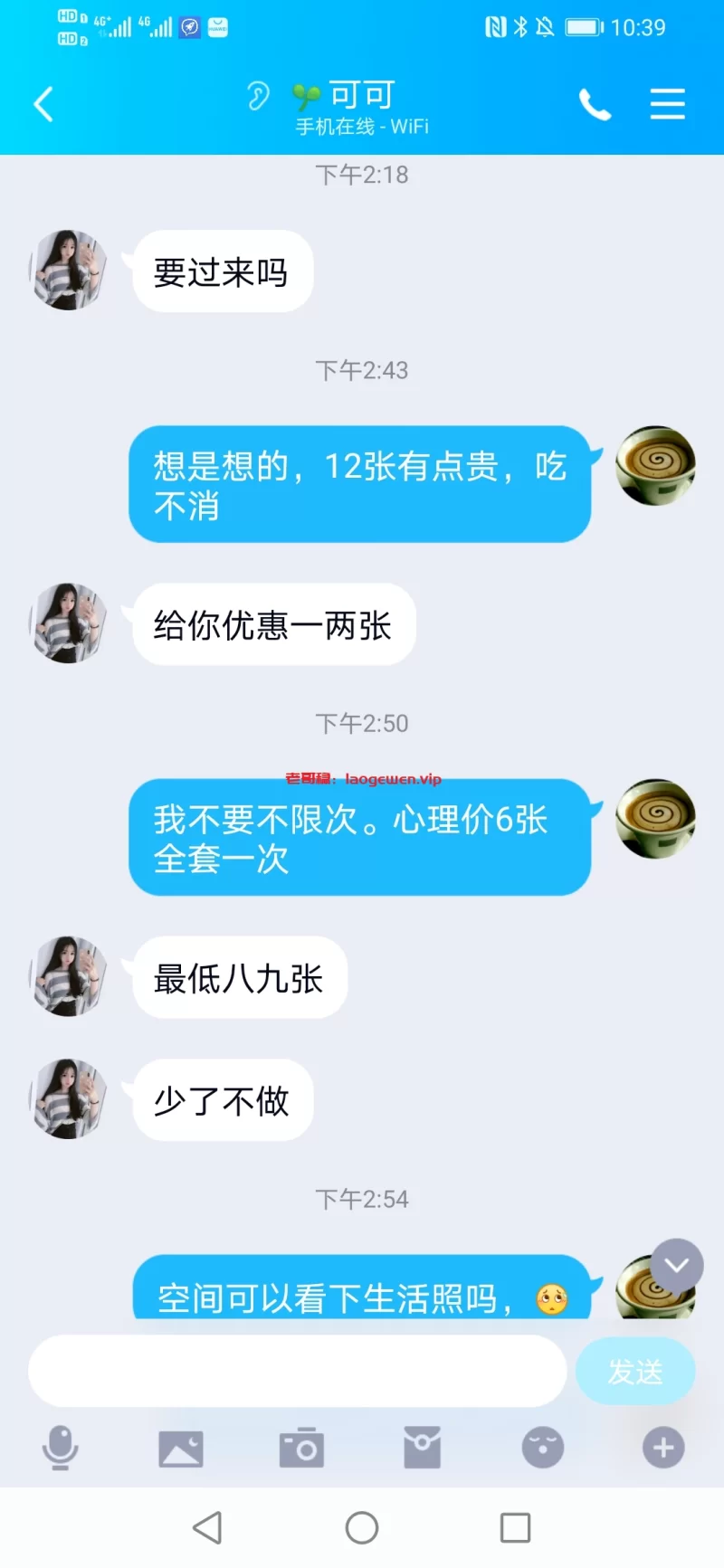724x1568 pixels.
Task: Tap the 发送 send button
Action: 635,1371
